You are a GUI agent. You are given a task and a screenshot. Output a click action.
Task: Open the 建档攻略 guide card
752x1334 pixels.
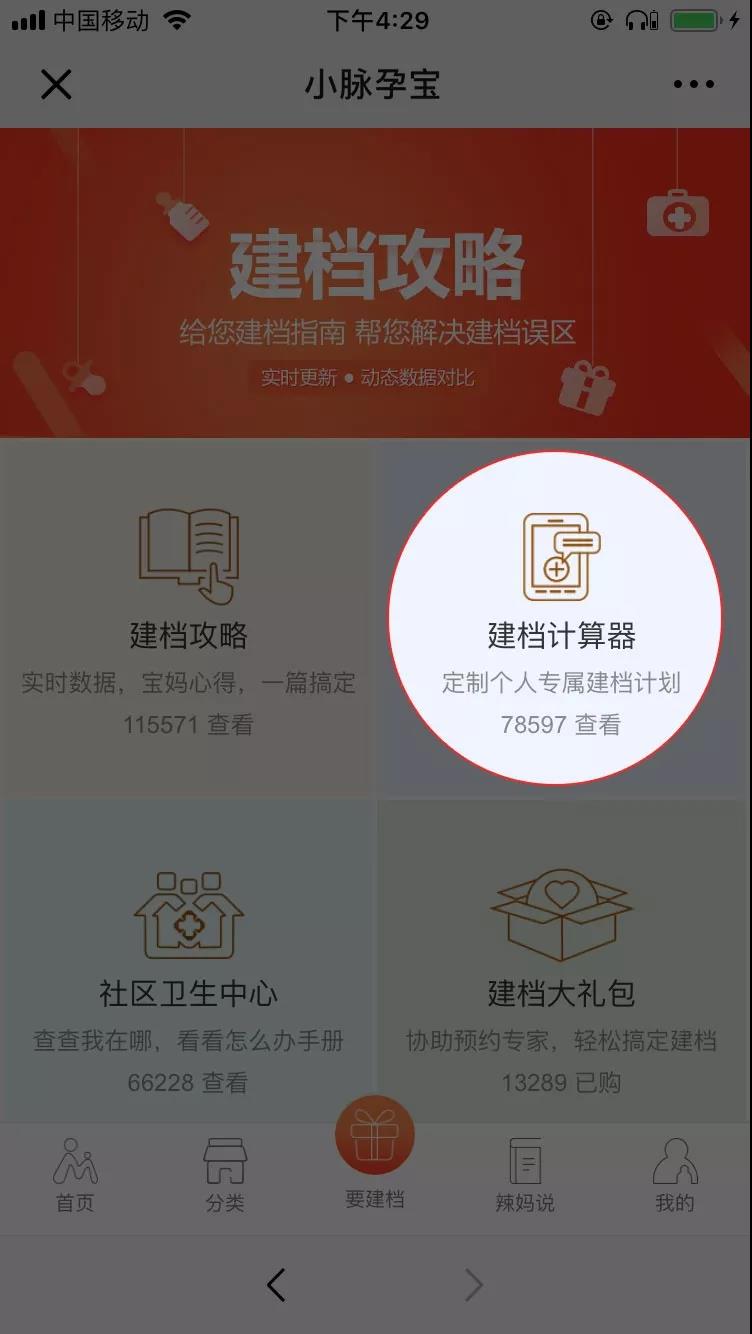click(187, 617)
